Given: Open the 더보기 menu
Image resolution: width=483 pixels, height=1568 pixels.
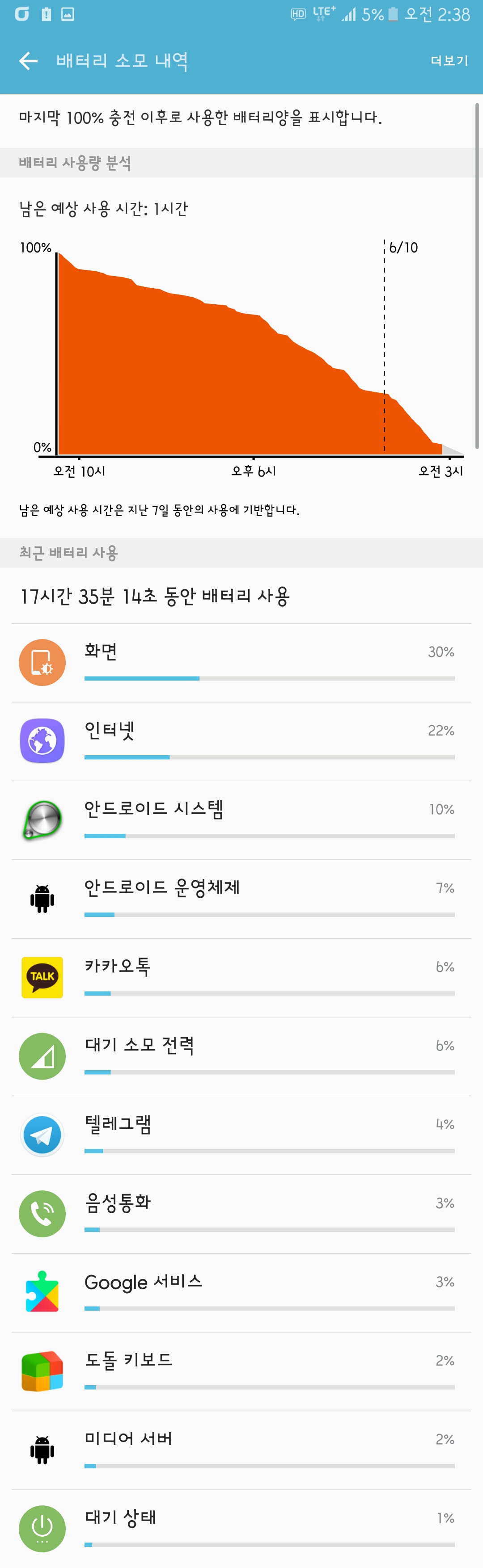Looking at the screenshot, I should click(x=448, y=61).
